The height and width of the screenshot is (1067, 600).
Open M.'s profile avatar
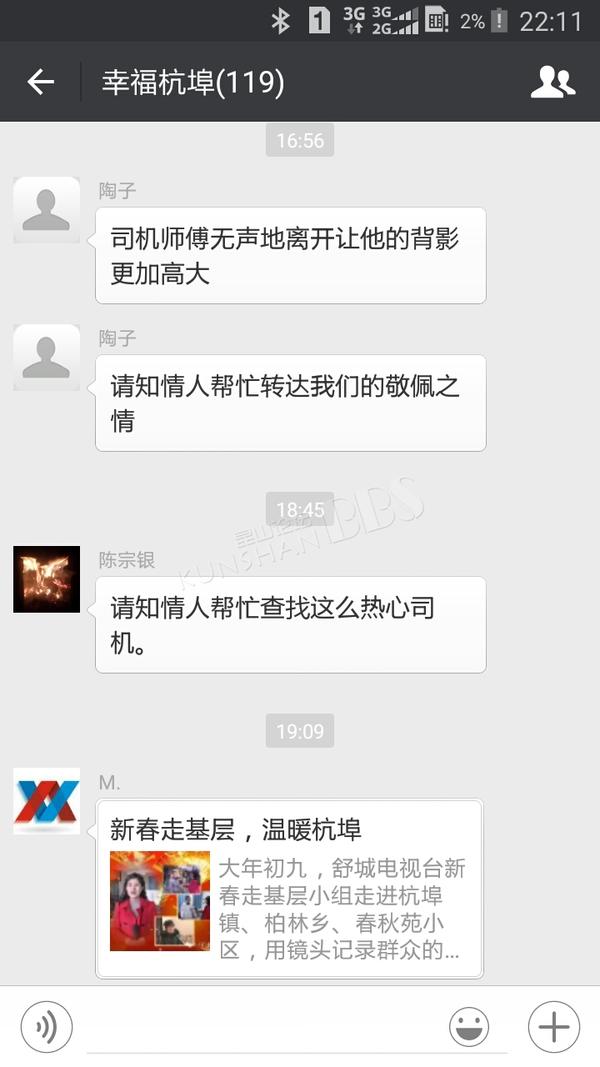(x=47, y=801)
